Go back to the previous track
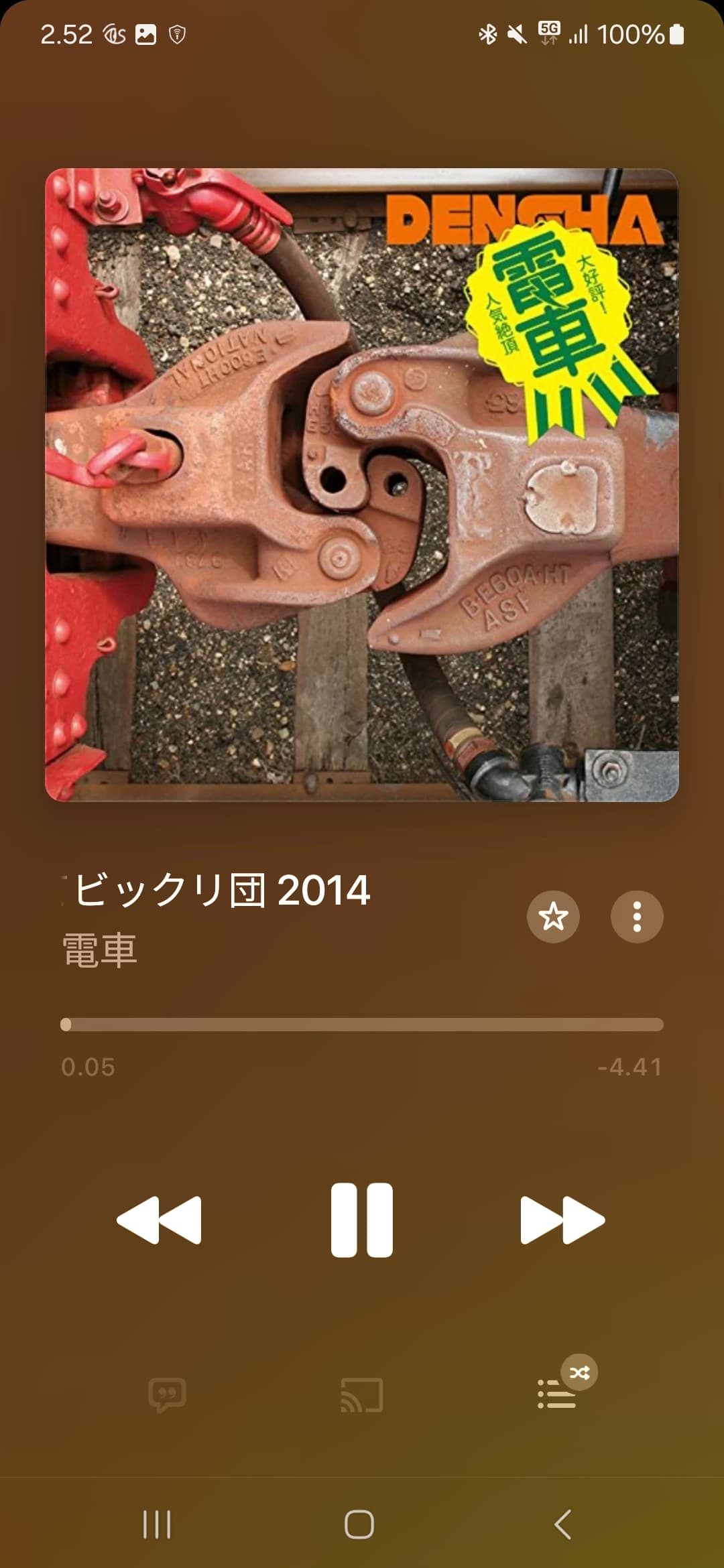724x1568 pixels. click(159, 1220)
